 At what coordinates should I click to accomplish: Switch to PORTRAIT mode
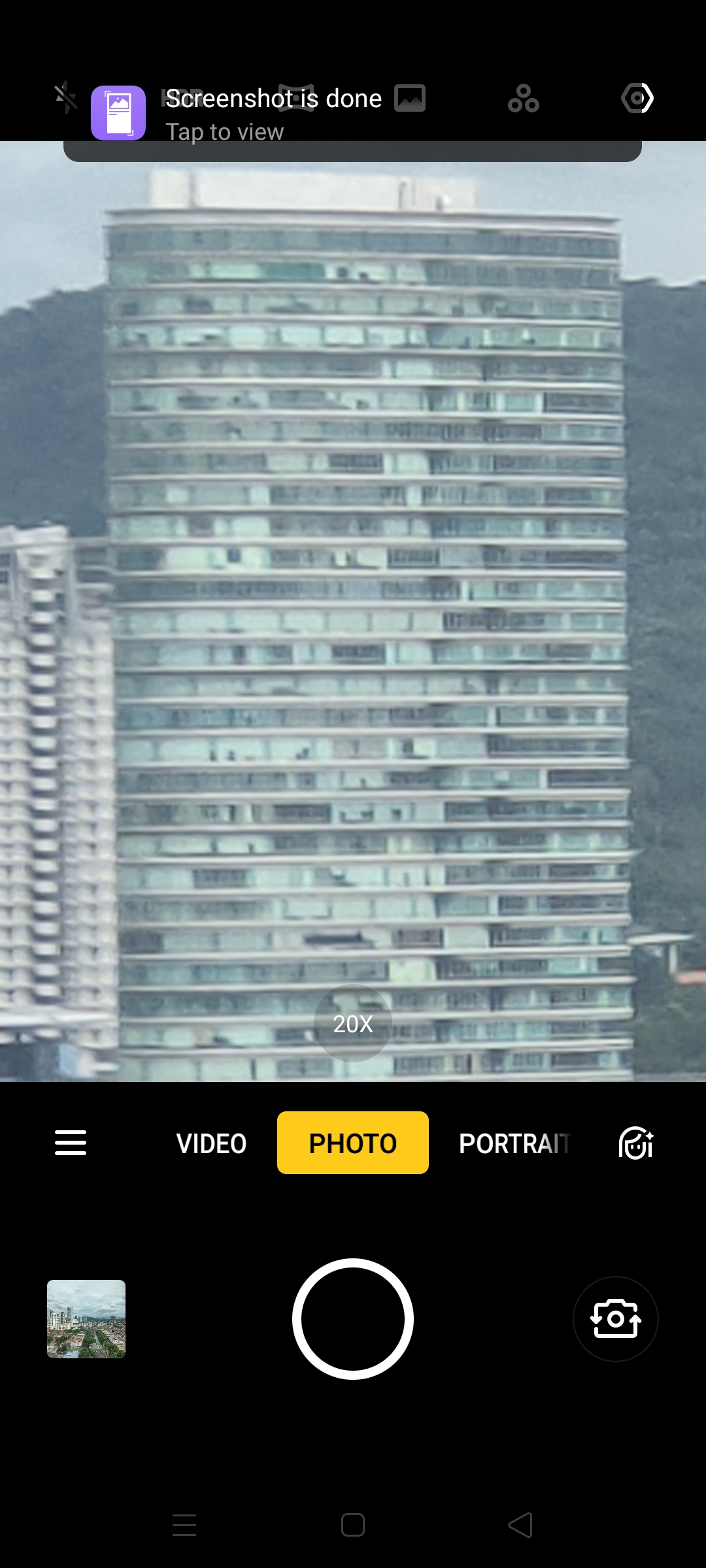[514, 1143]
